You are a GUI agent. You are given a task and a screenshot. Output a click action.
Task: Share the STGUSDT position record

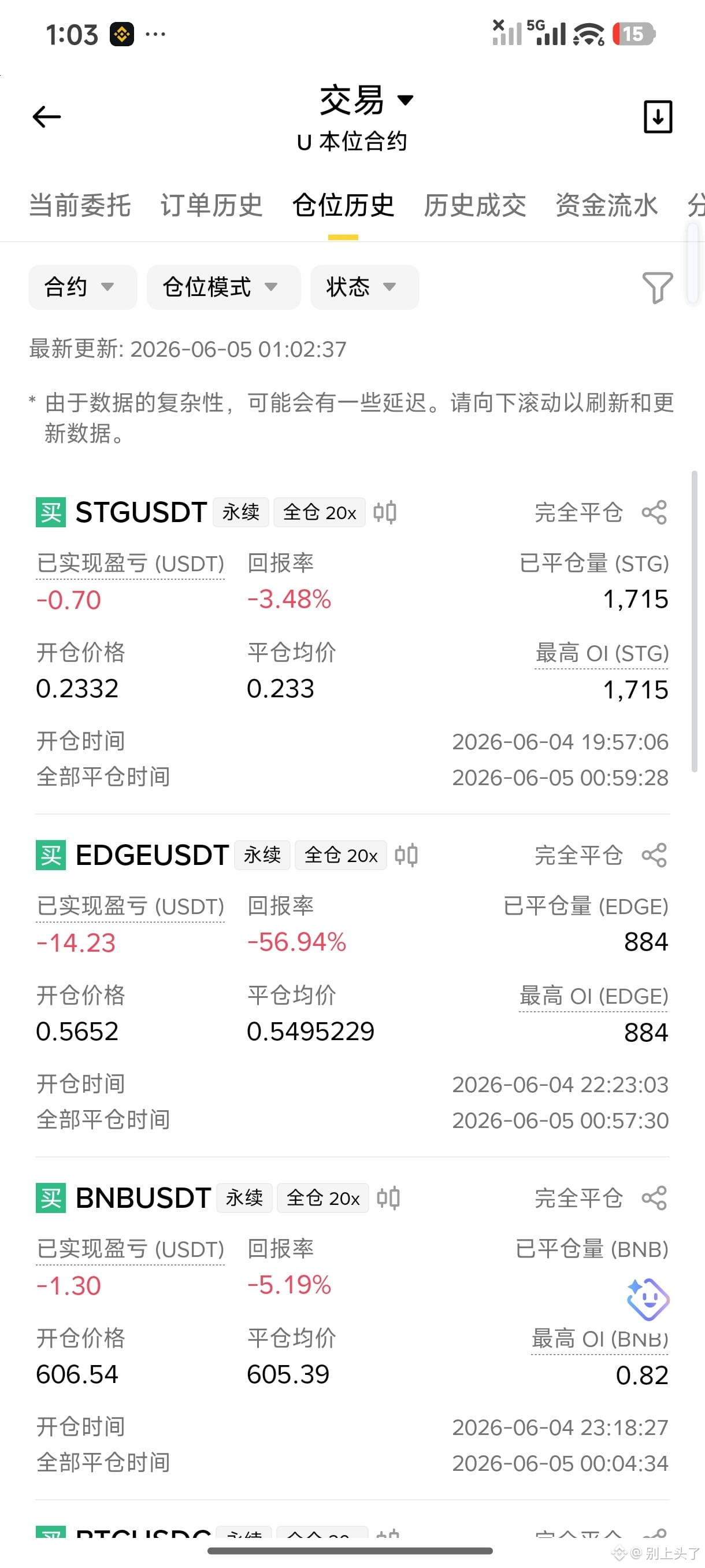coord(655,512)
